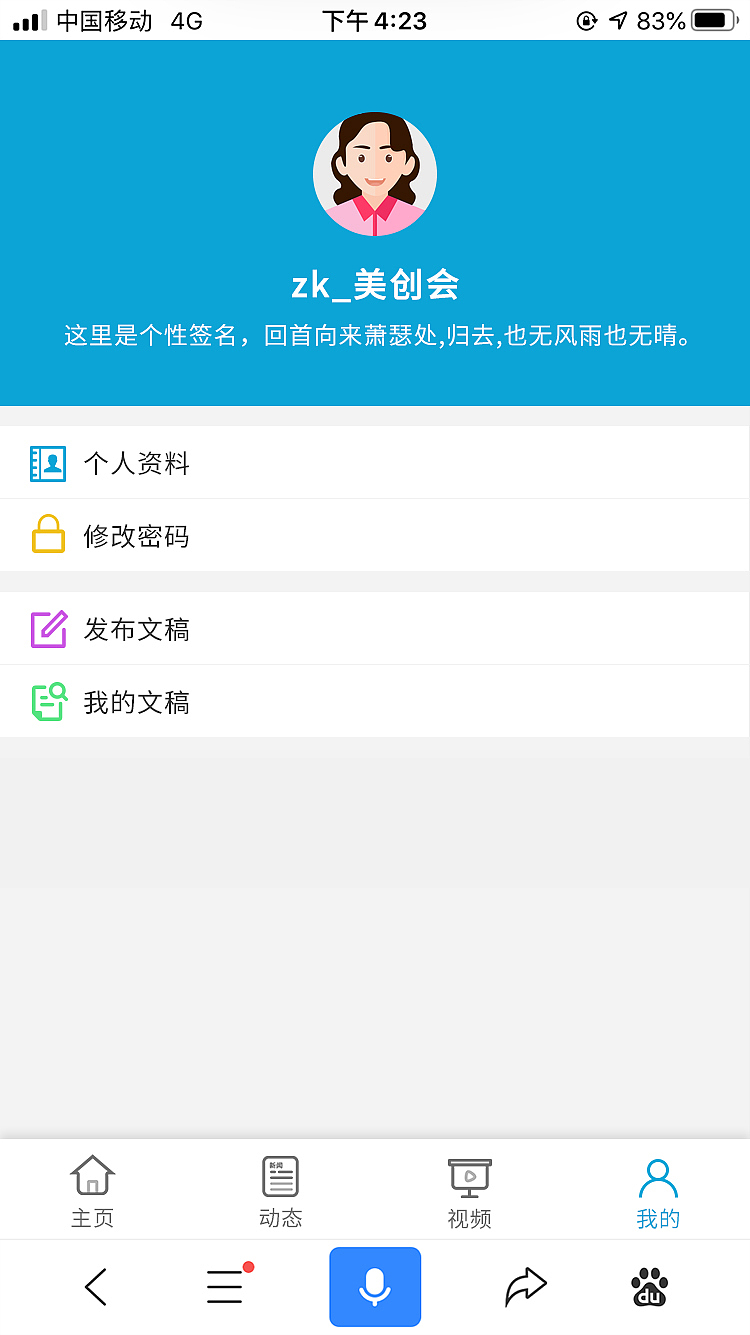Open the menu list icon with red dot
This screenshot has height=1335, width=750.
(x=225, y=1286)
